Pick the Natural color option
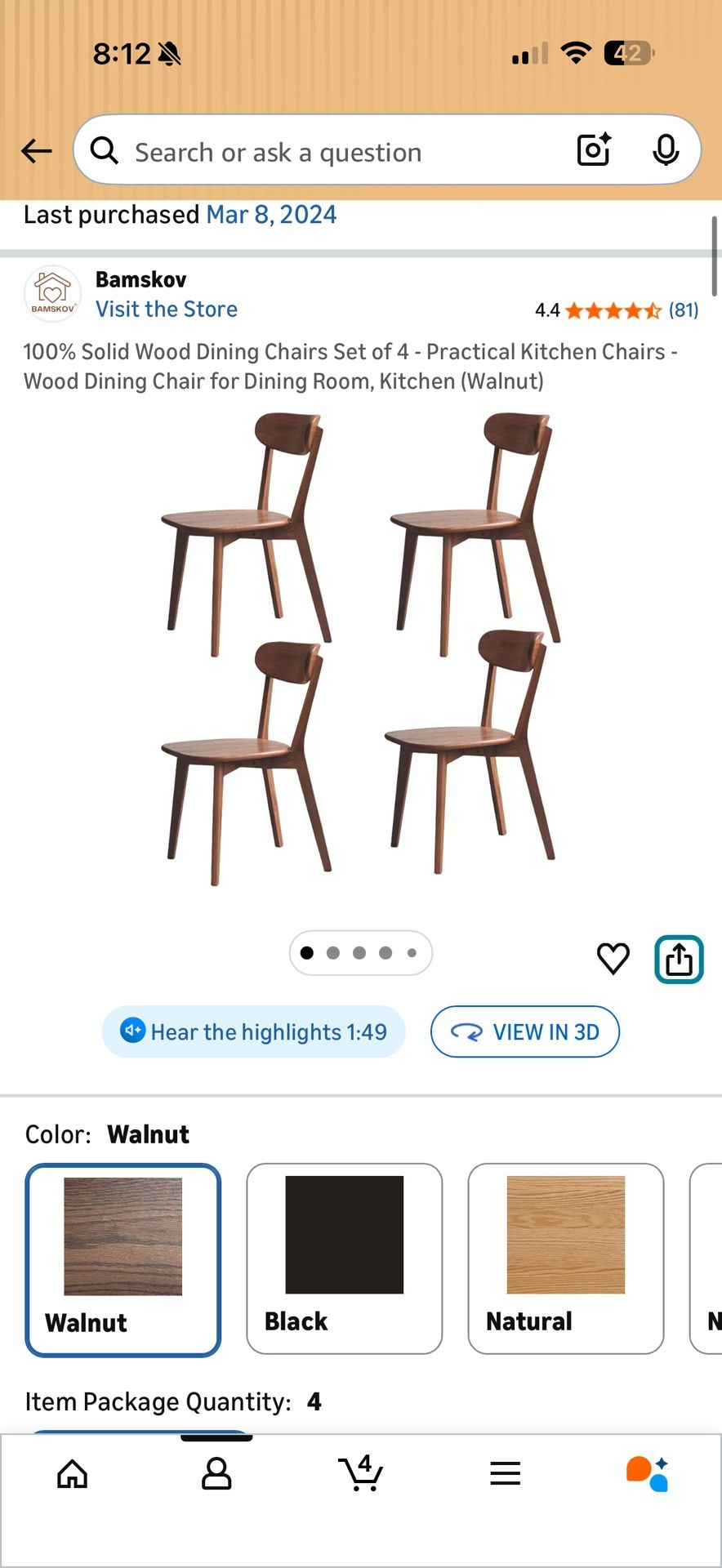This screenshot has width=722, height=1568. [565, 1258]
